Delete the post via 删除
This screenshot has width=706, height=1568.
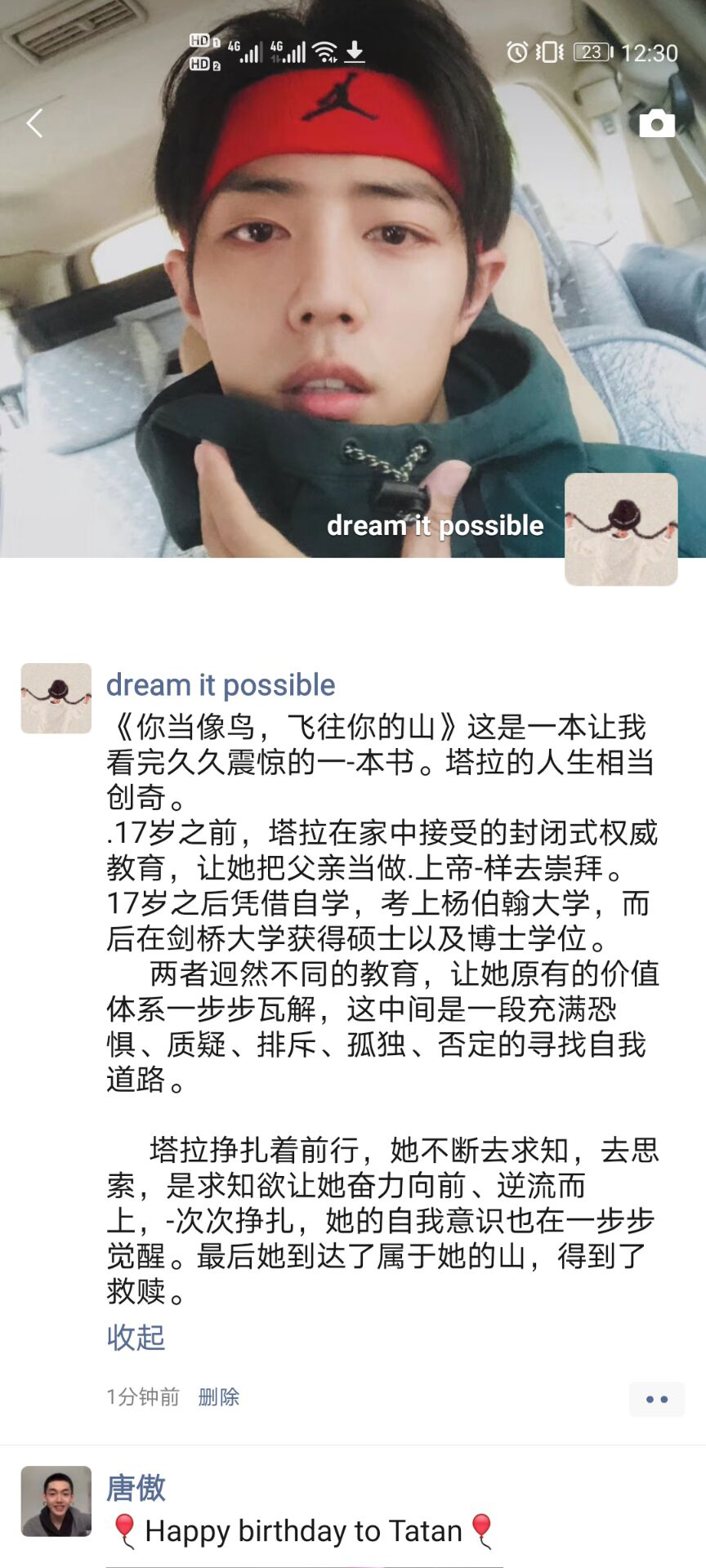(x=218, y=1397)
